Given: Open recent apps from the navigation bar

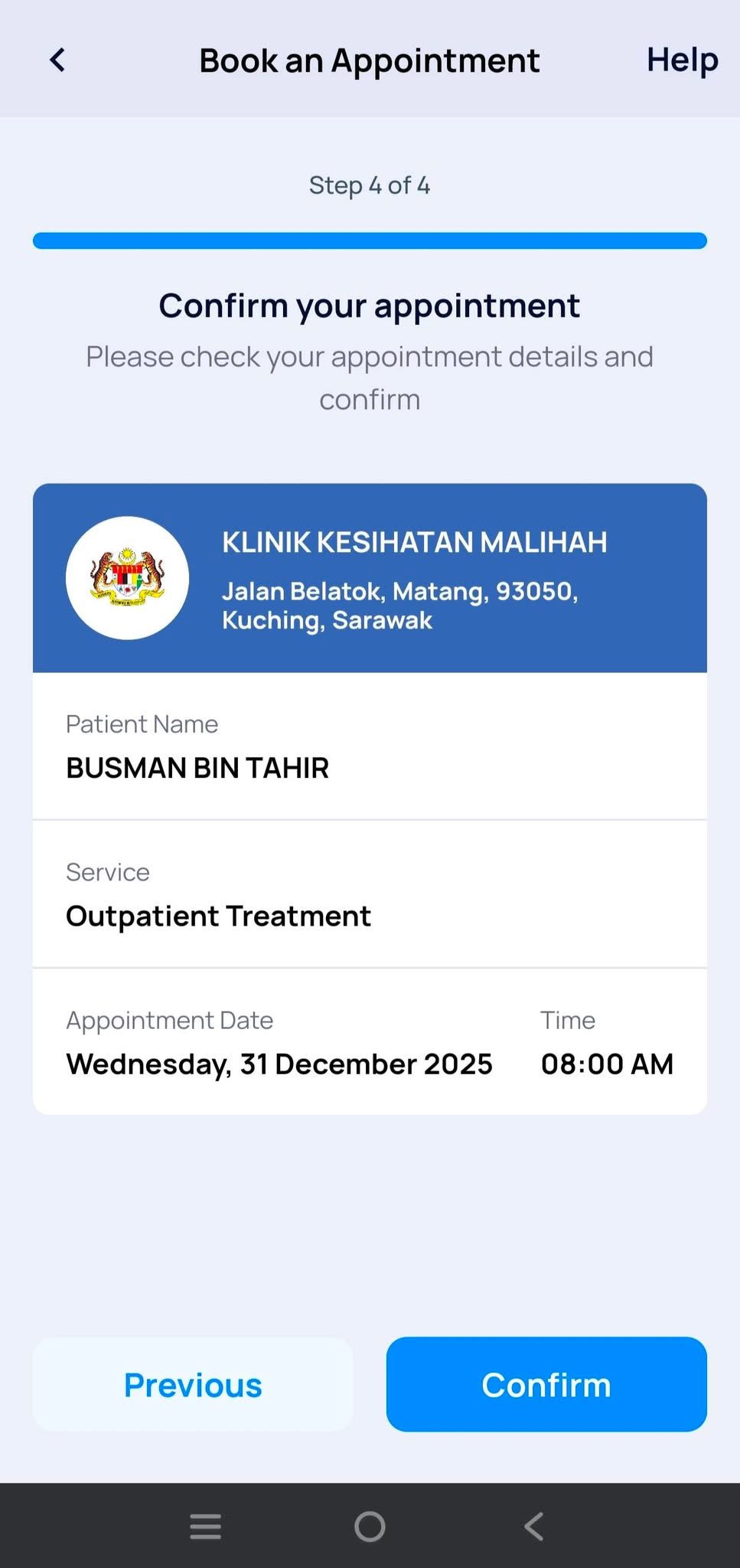Looking at the screenshot, I should 205,1527.
